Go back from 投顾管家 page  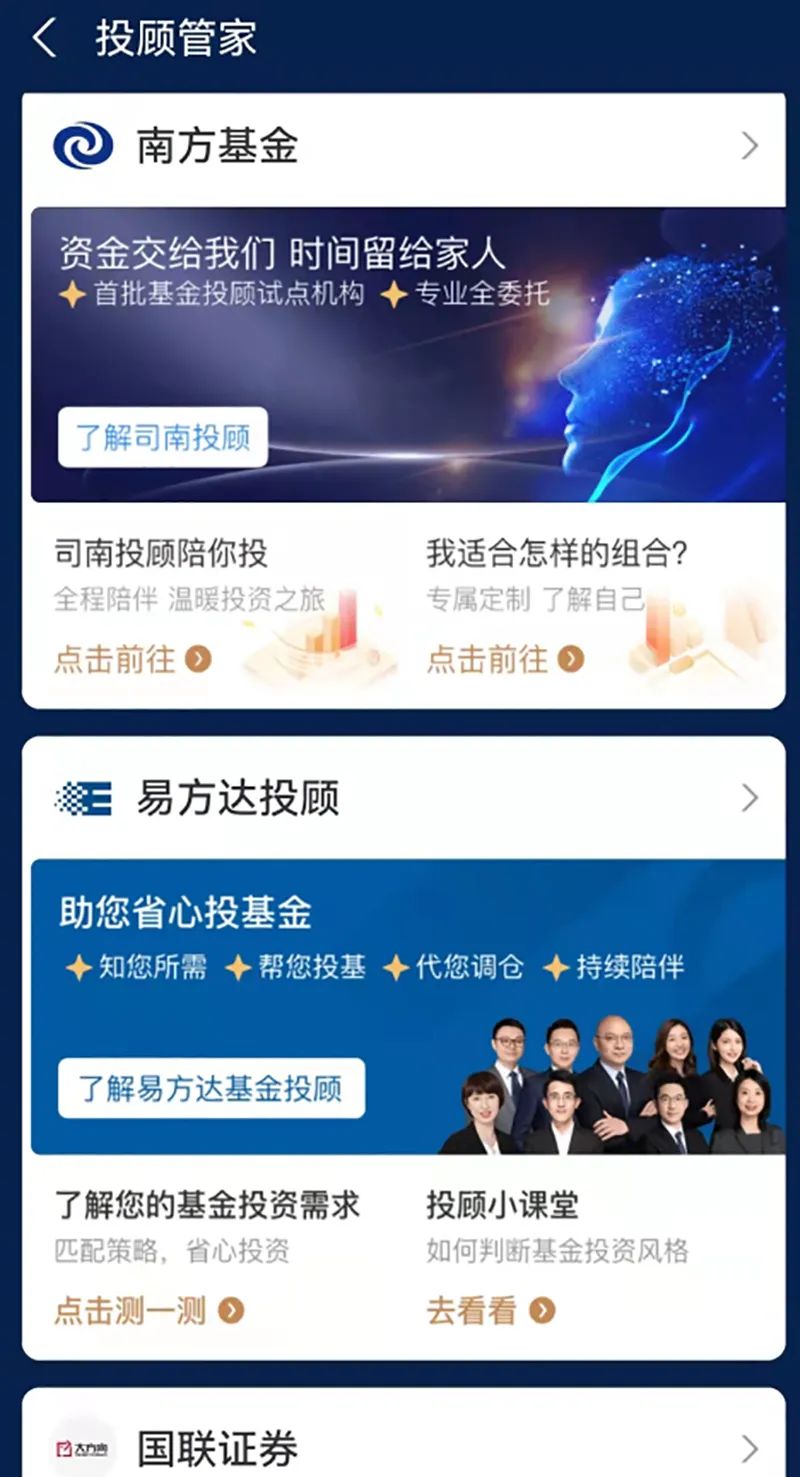coord(45,39)
